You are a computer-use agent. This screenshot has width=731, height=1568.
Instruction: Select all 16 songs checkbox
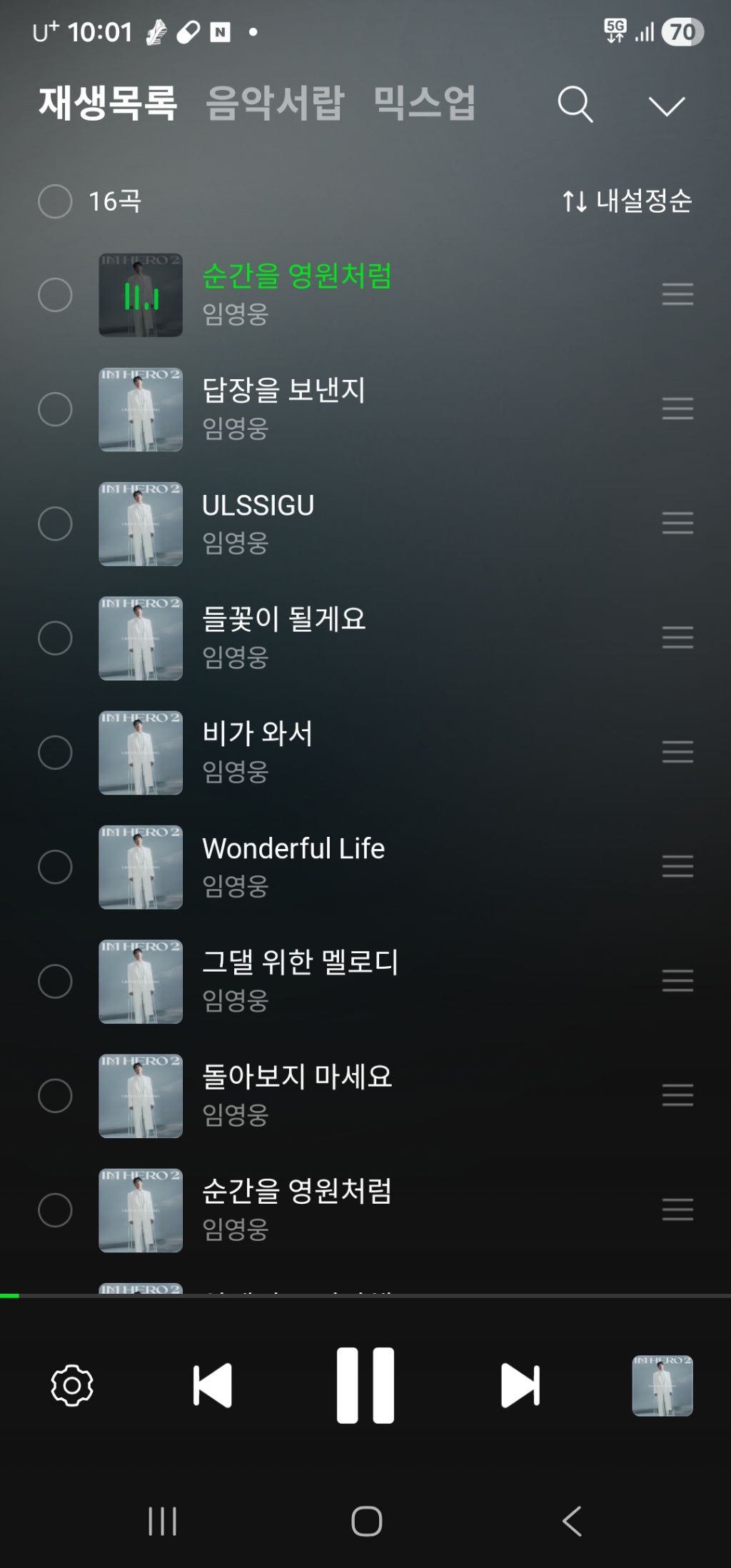coord(55,201)
